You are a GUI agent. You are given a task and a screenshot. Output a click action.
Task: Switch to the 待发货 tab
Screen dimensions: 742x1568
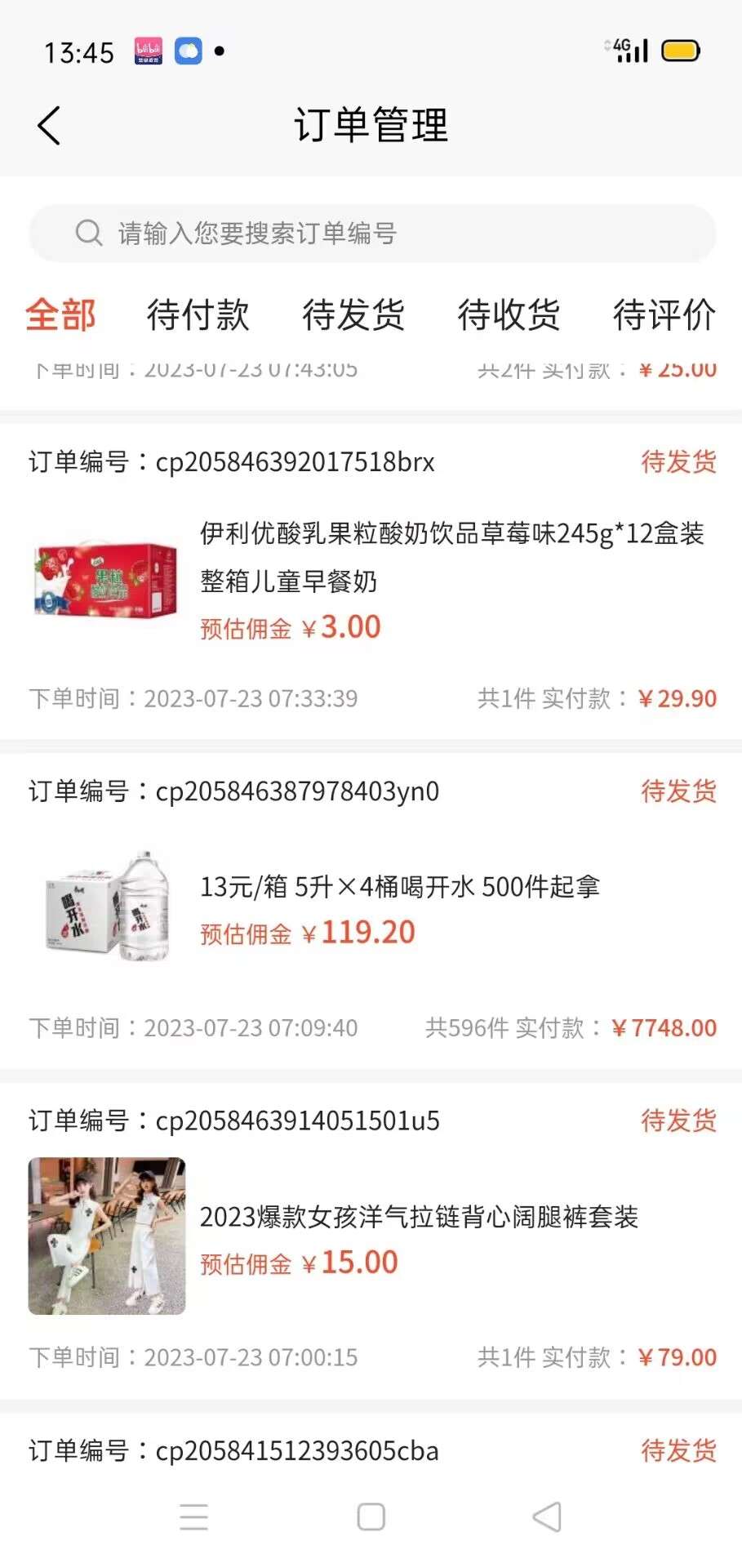pyautogui.click(x=353, y=315)
